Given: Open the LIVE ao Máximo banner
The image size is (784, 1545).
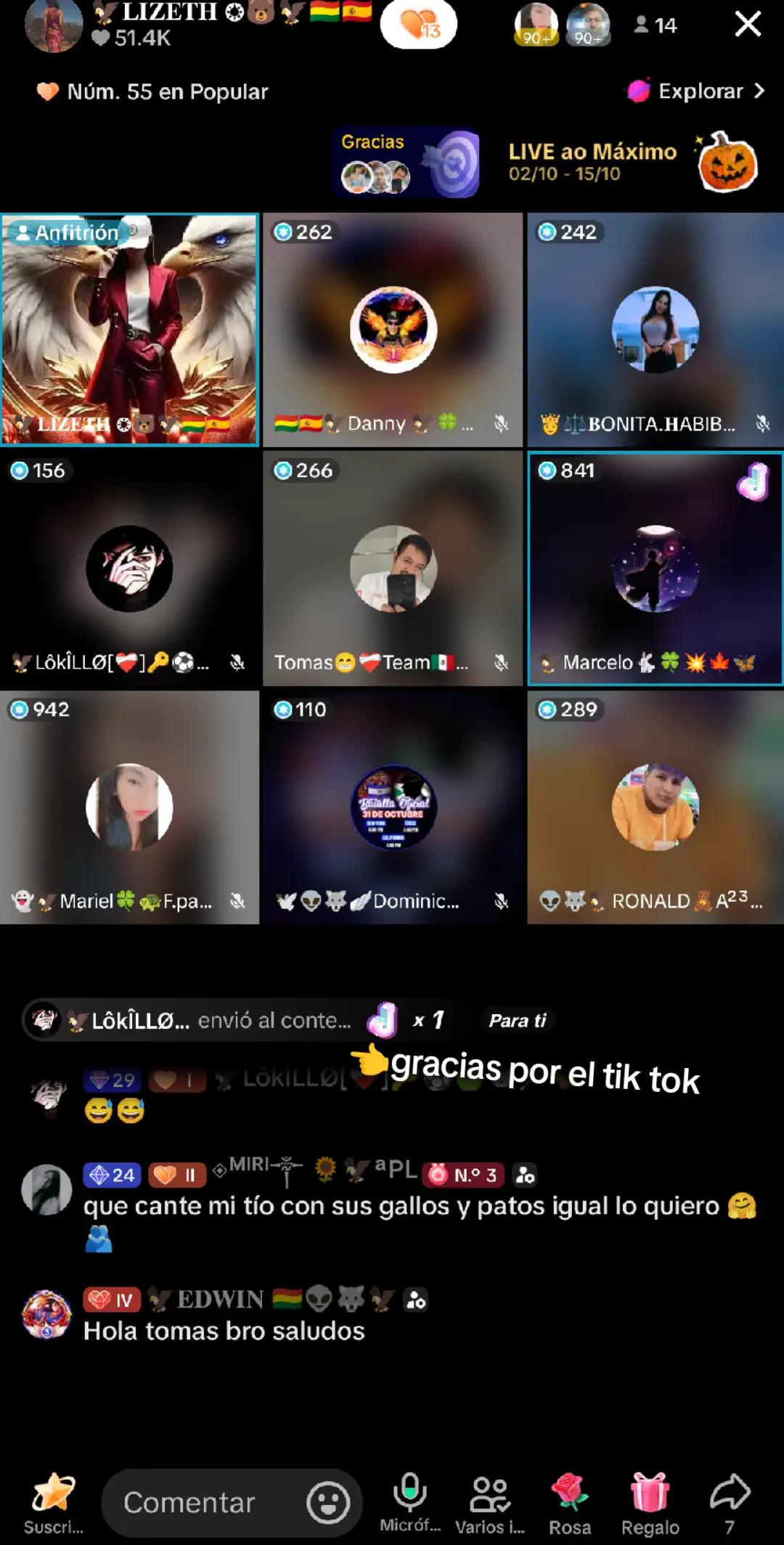Looking at the screenshot, I should coord(632,162).
